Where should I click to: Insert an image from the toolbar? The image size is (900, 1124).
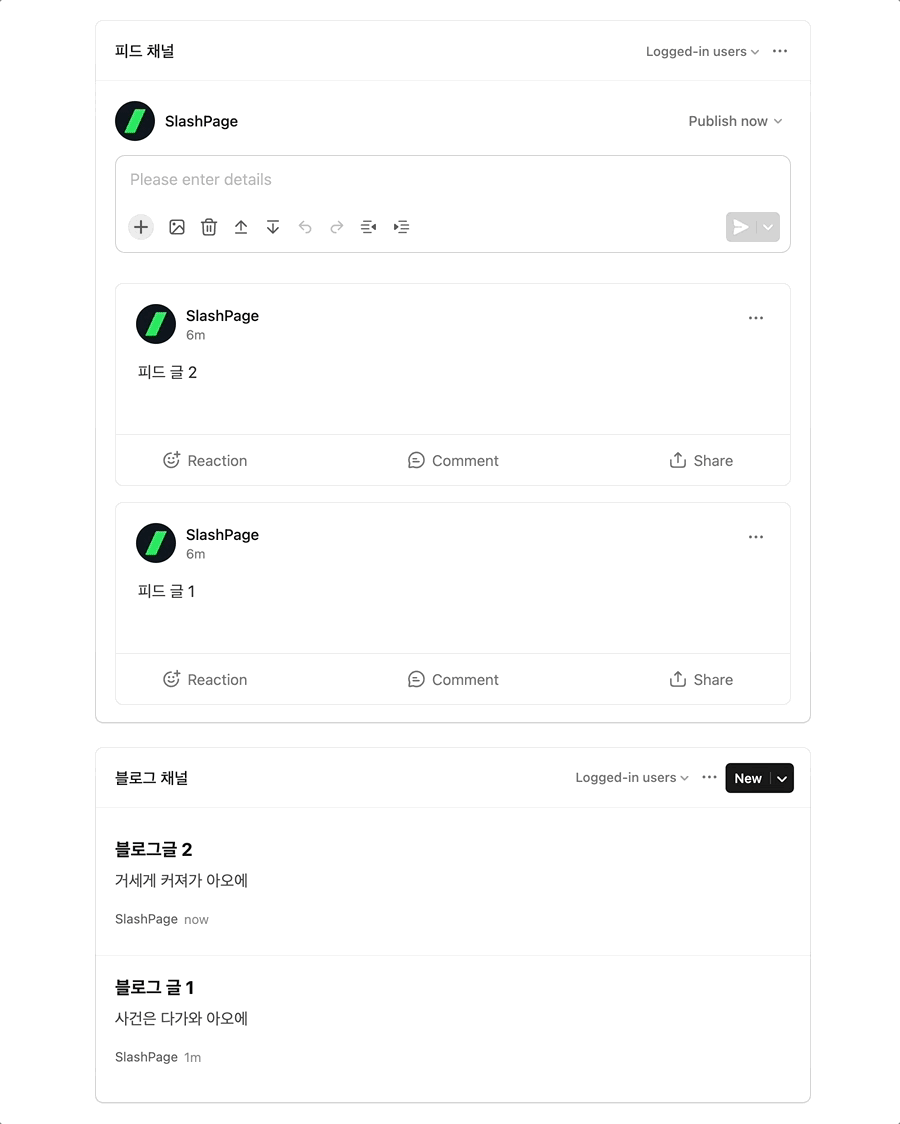click(x=177, y=227)
